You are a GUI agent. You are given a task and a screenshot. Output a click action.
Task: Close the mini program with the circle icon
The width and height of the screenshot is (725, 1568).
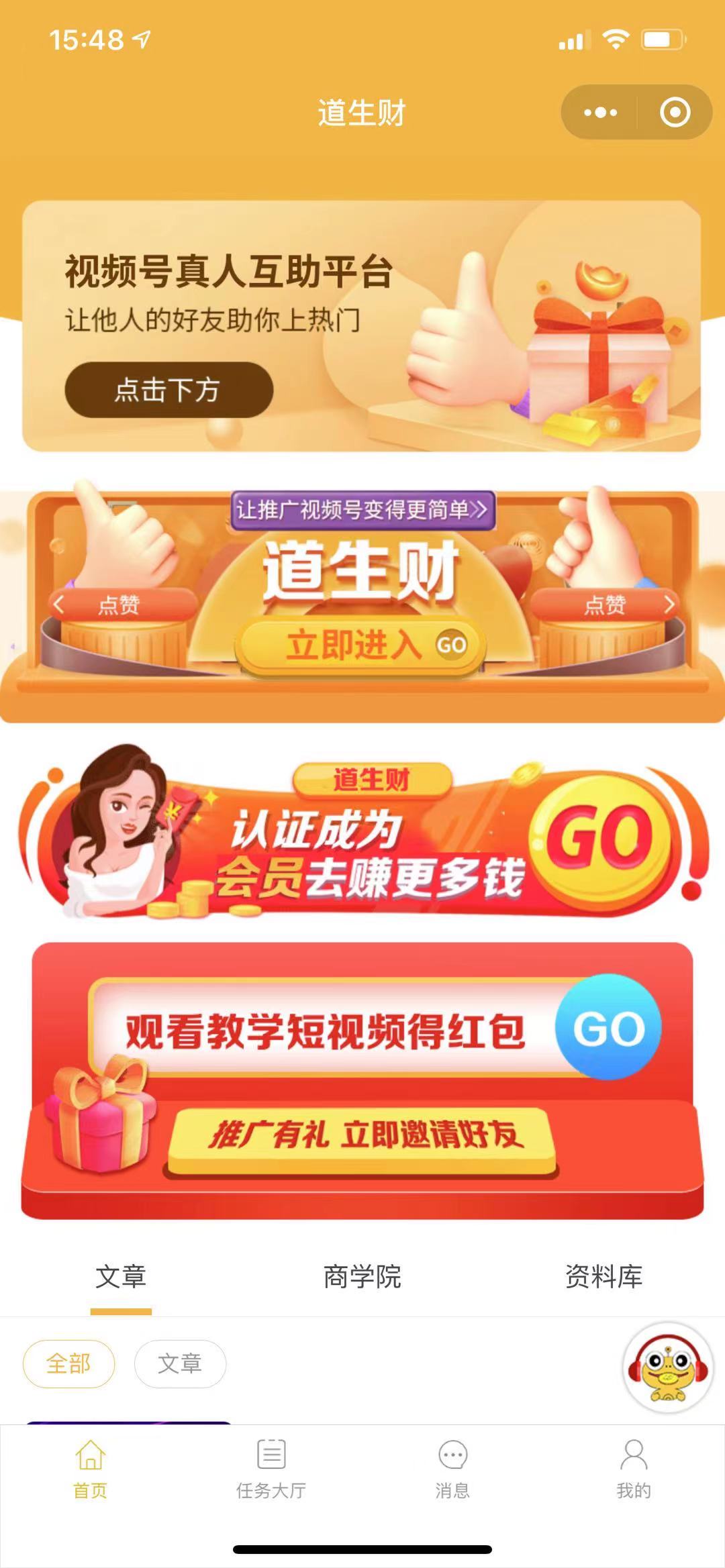tap(675, 113)
